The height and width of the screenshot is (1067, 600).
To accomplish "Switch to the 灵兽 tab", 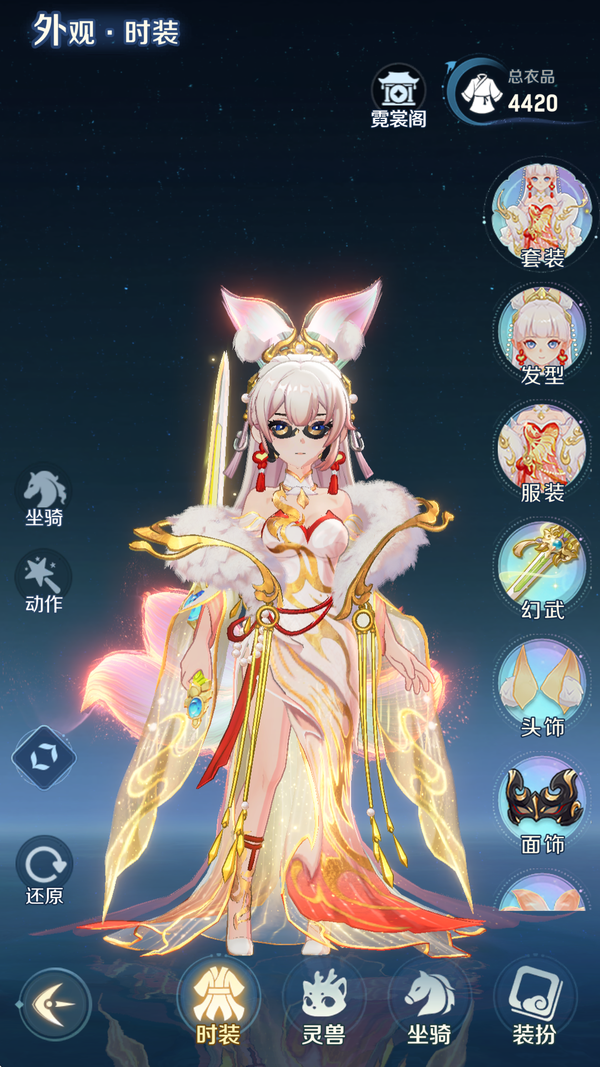I will point(323,1003).
